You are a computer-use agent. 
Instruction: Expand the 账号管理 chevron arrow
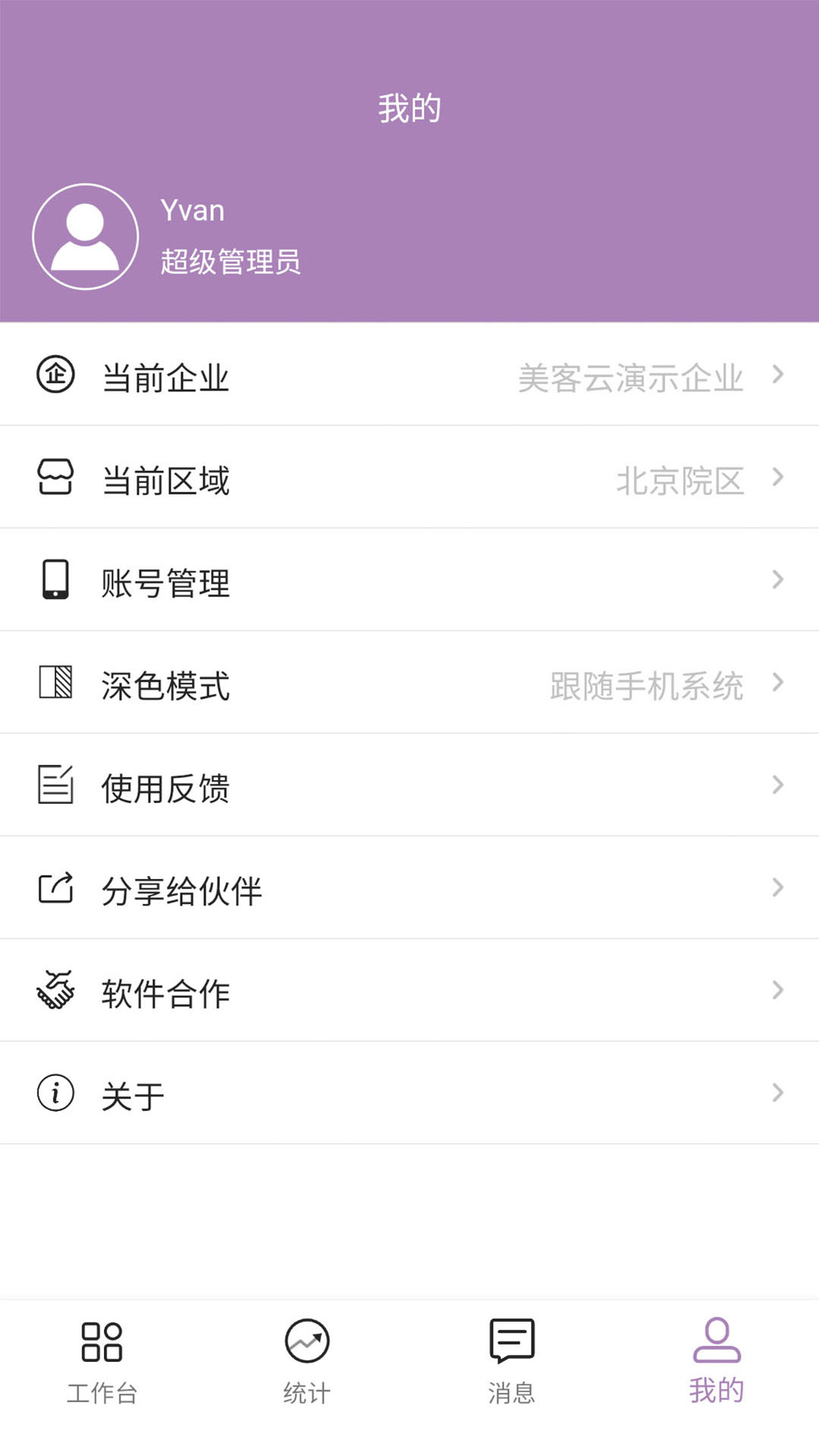tap(777, 580)
